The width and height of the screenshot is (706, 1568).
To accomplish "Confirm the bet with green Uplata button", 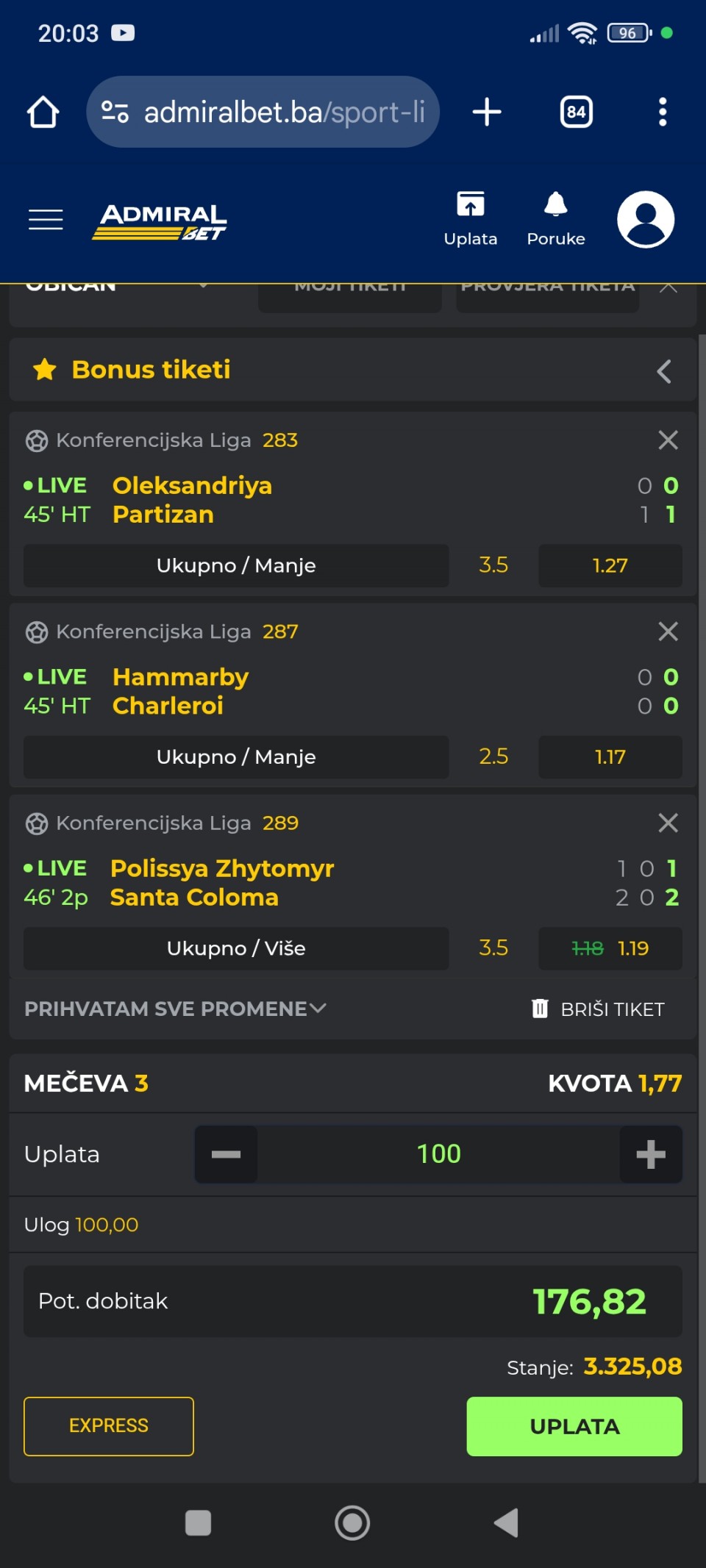I will pos(574,1426).
